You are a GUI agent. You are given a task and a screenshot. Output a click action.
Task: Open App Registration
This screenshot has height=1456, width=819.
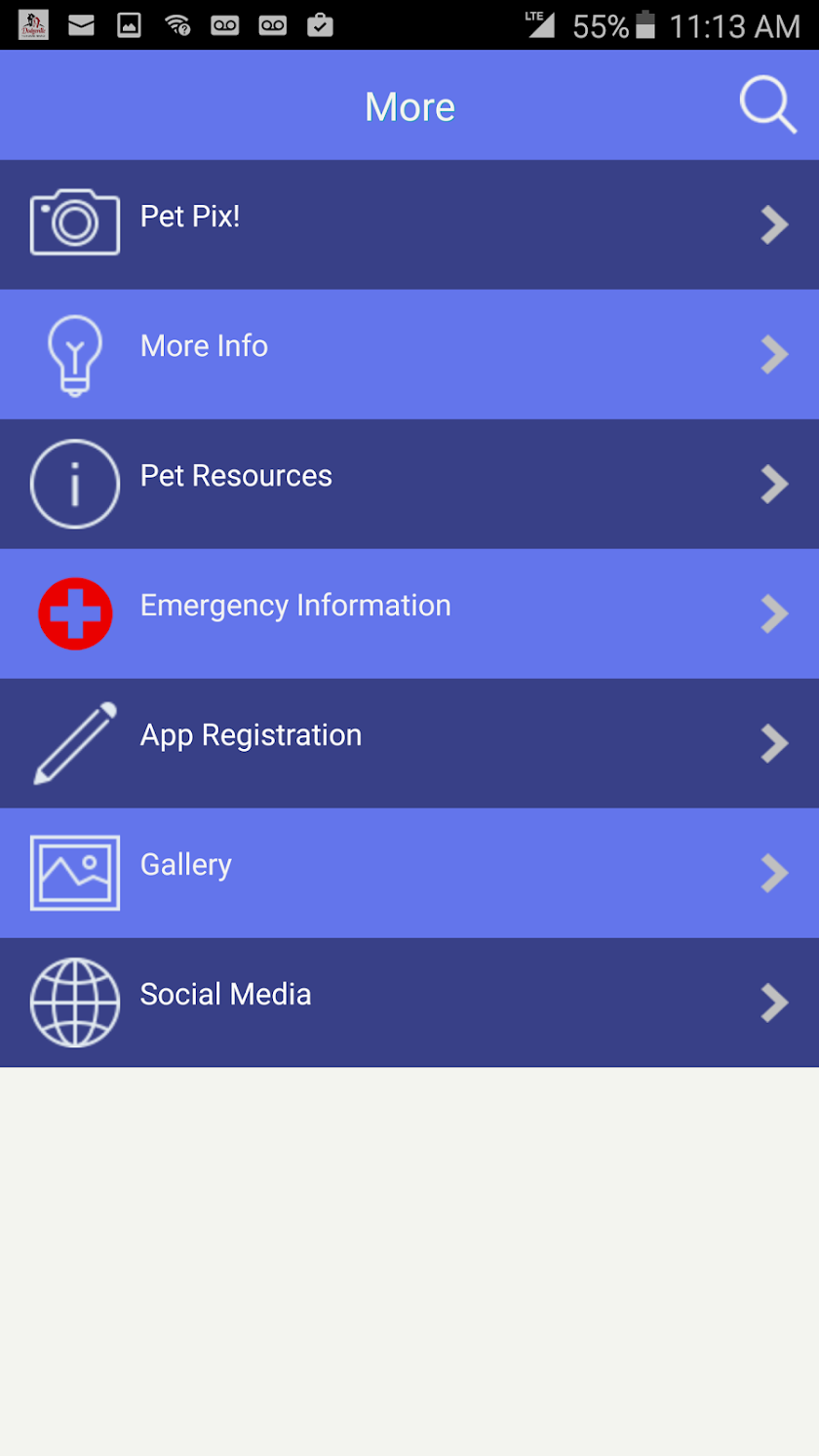[x=409, y=743]
